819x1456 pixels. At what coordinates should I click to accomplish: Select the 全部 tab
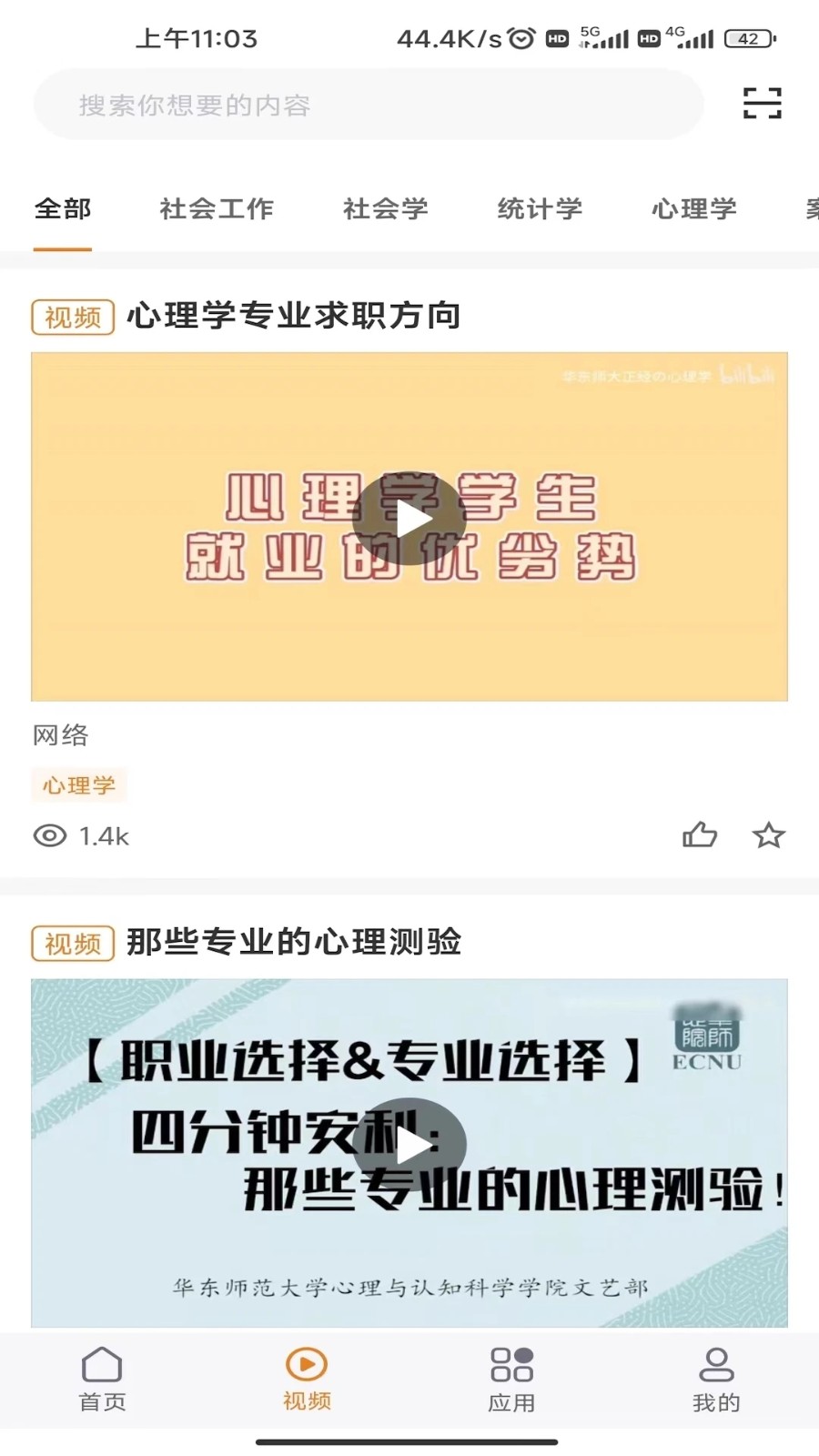coord(63,209)
